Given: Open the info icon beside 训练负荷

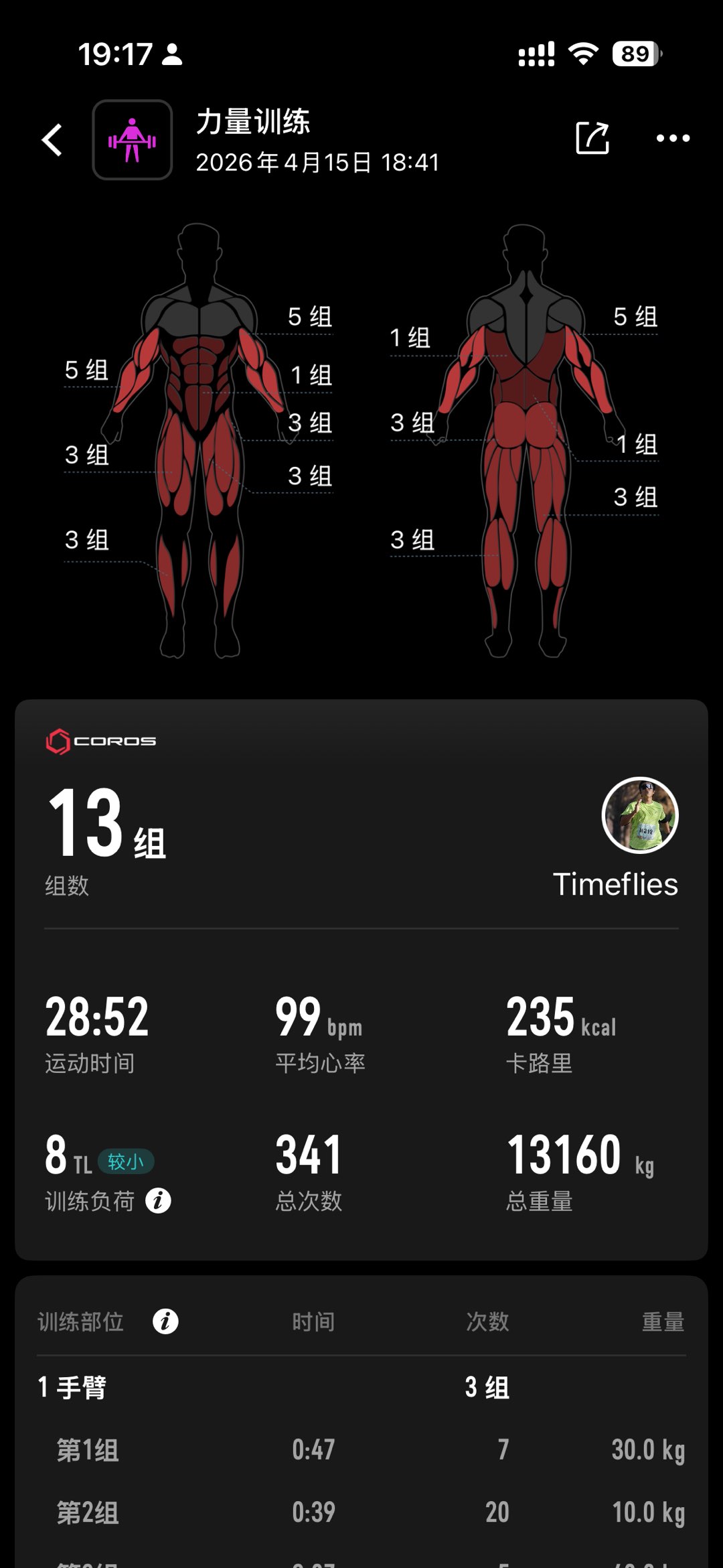Looking at the screenshot, I should [159, 1201].
